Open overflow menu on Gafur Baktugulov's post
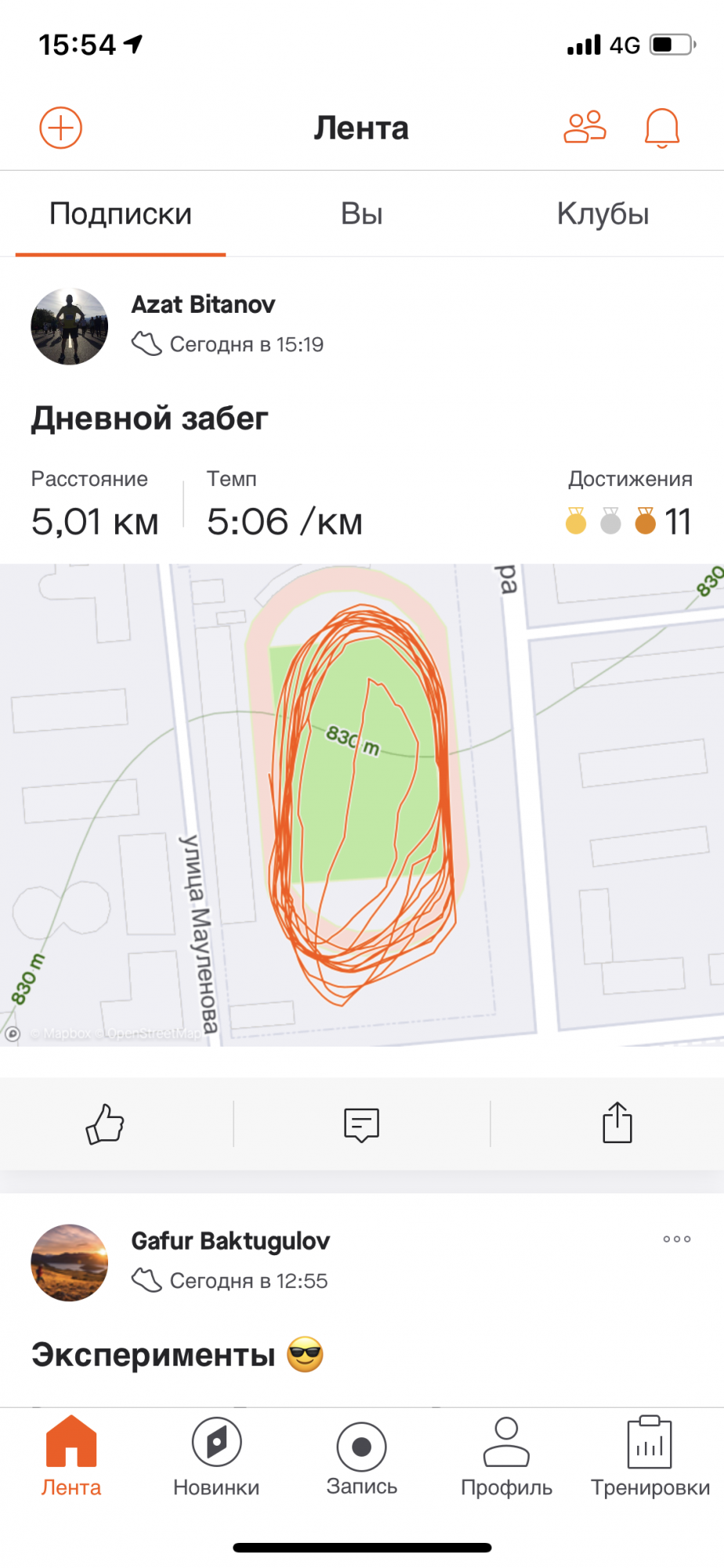The image size is (724, 1568). tap(676, 1240)
